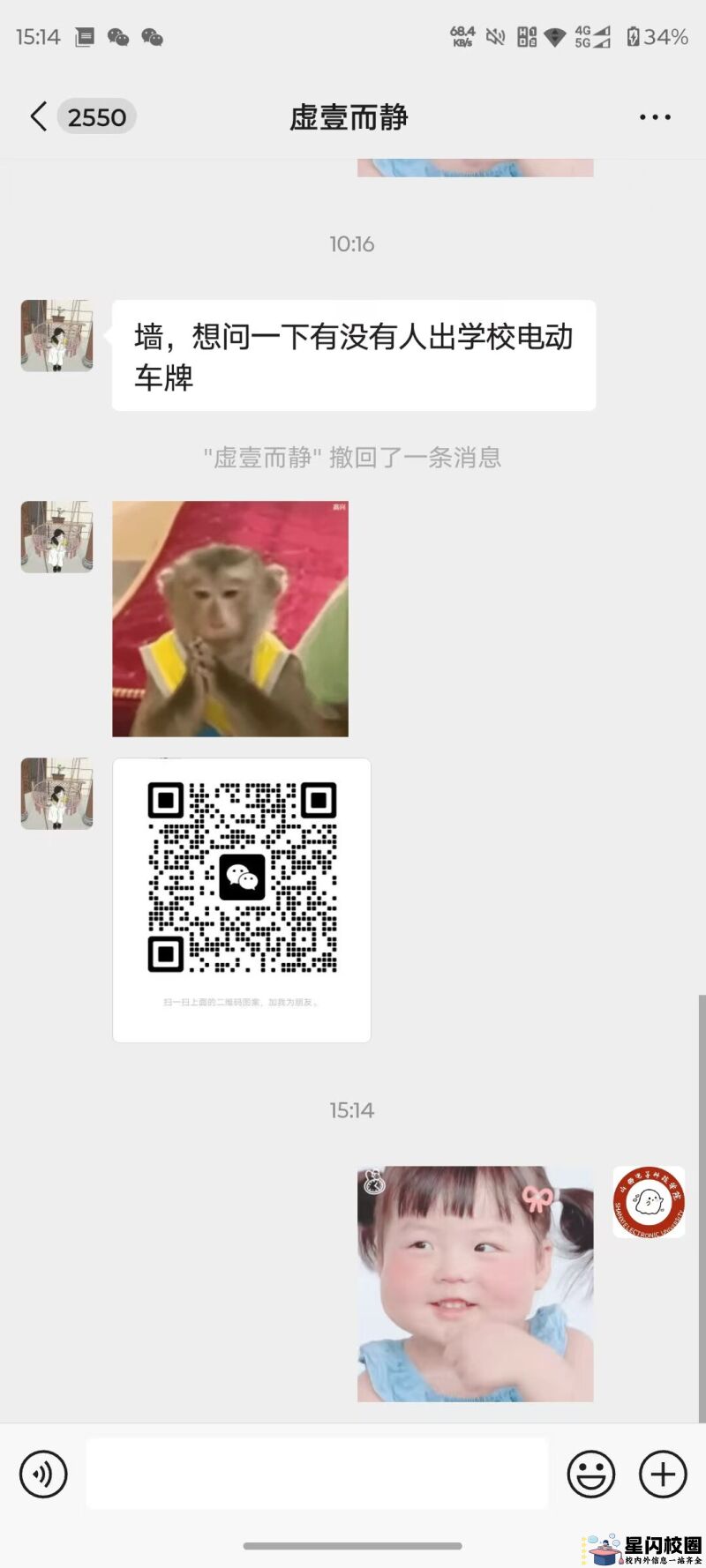
Task: Focus the message text field
Action: point(317,1474)
